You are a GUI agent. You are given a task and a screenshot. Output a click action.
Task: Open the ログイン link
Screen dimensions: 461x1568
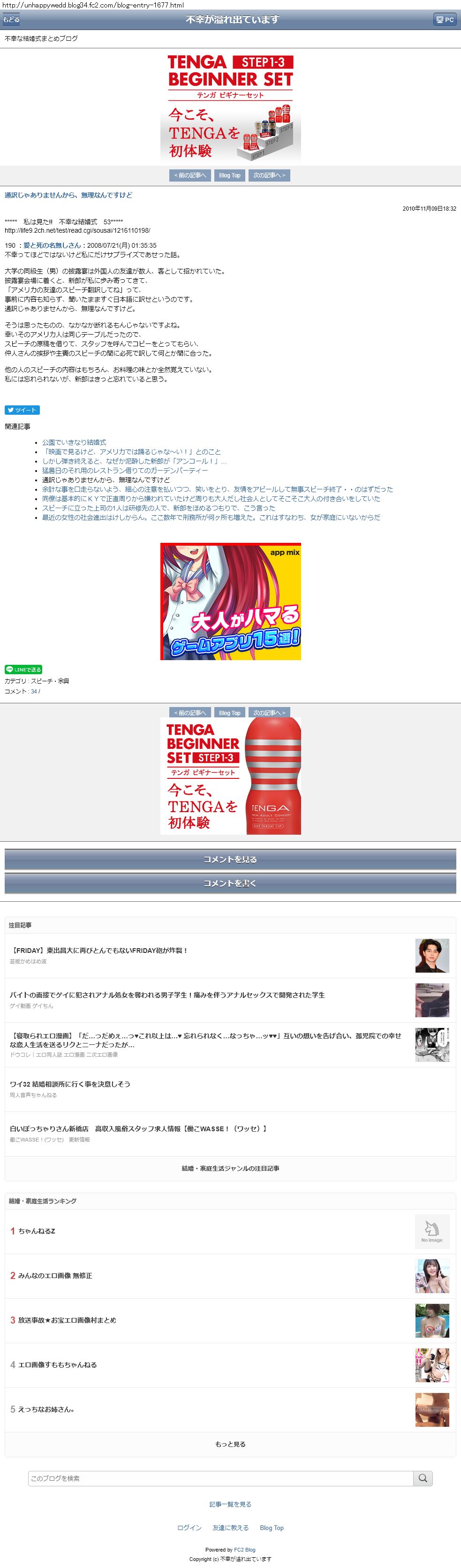tap(189, 1528)
